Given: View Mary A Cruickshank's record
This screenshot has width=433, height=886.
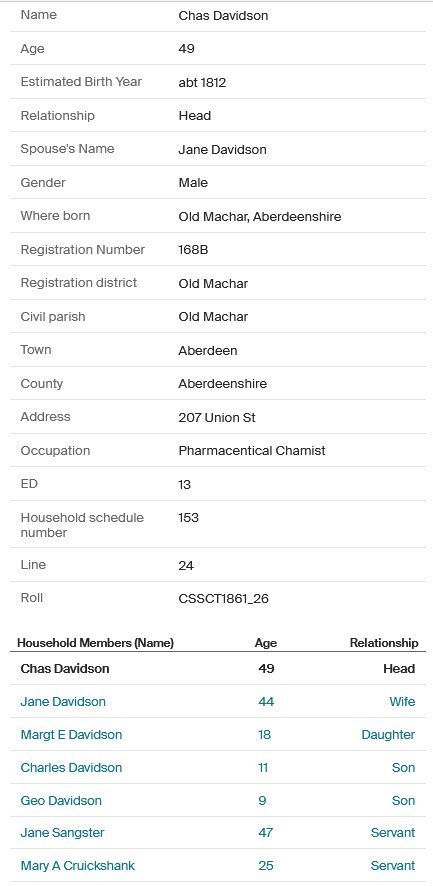Looking at the screenshot, I should [x=77, y=865].
